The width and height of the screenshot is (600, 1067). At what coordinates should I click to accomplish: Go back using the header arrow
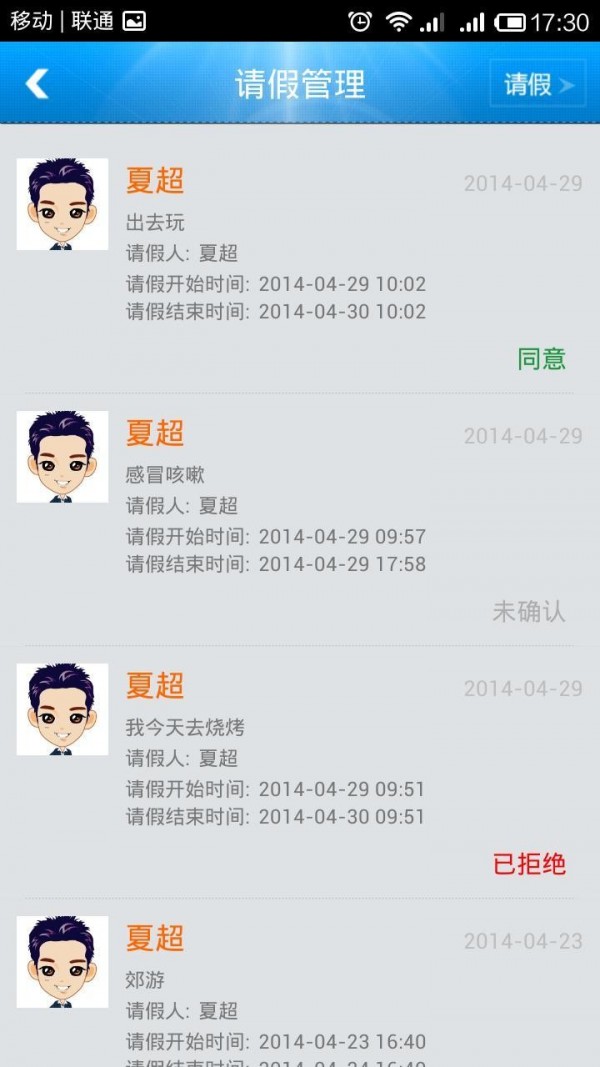coord(37,84)
